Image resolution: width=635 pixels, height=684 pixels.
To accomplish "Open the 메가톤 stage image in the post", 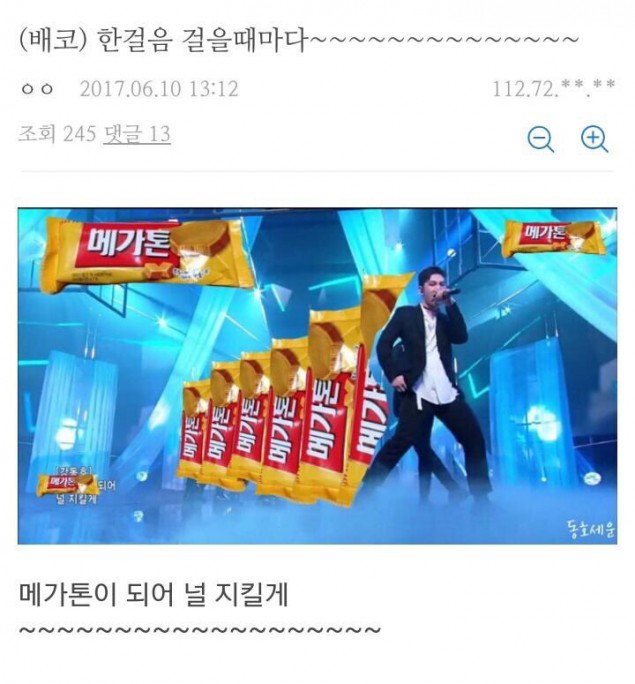I will tap(317, 376).
